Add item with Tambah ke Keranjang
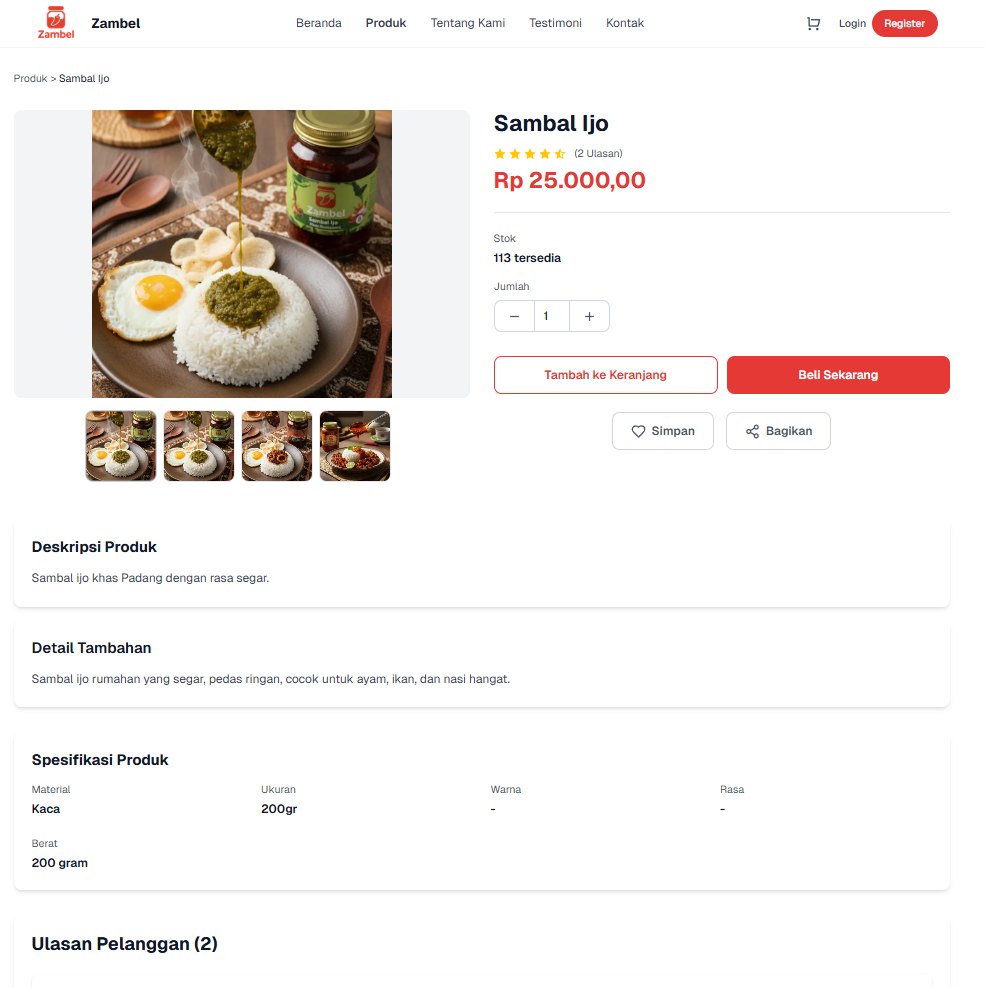Image resolution: width=985 pixels, height=988 pixels. (x=605, y=375)
